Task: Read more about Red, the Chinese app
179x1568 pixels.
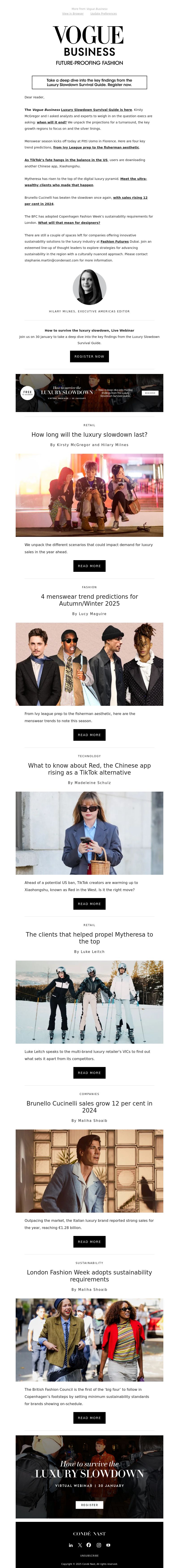Action: 89,904
